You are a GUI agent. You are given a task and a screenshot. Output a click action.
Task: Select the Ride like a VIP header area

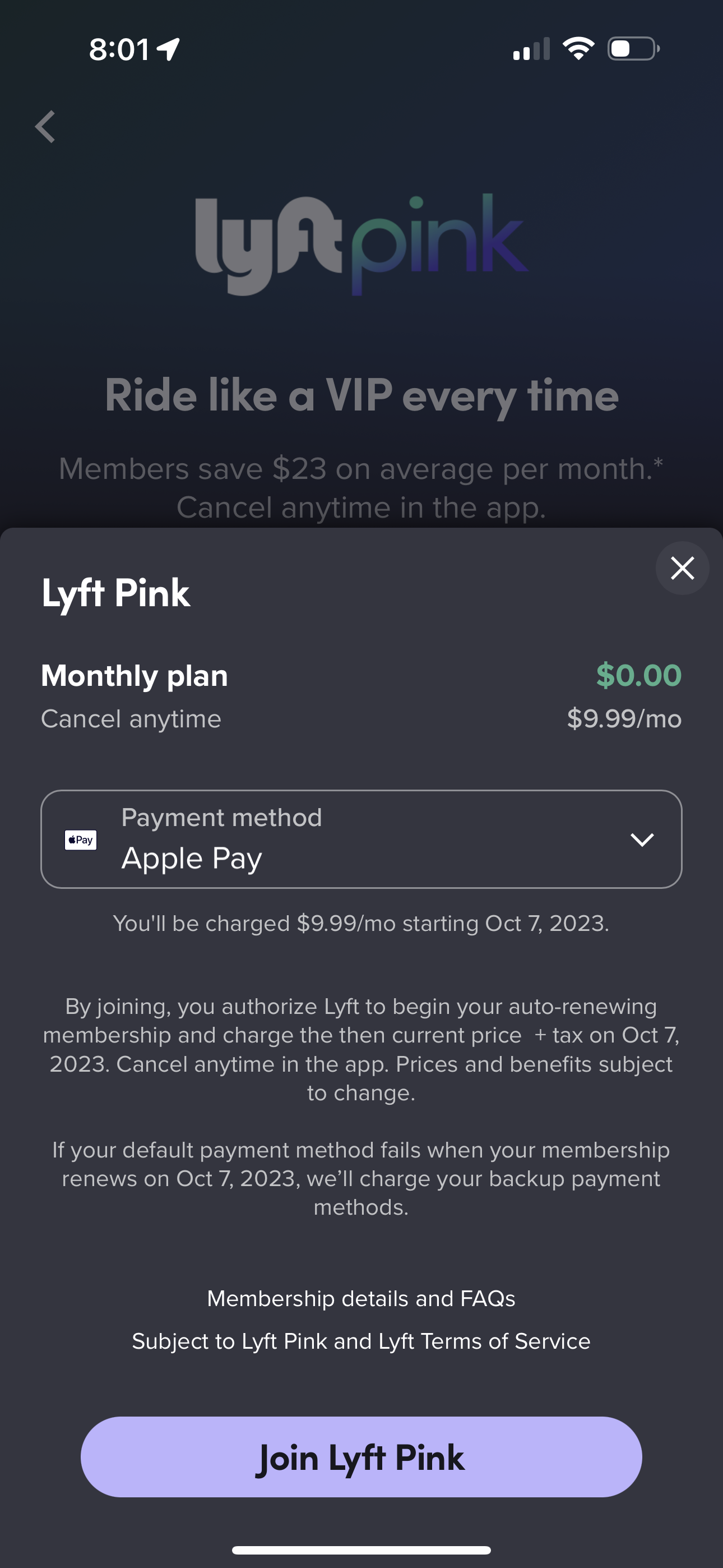pyautogui.click(x=361, y=395)
